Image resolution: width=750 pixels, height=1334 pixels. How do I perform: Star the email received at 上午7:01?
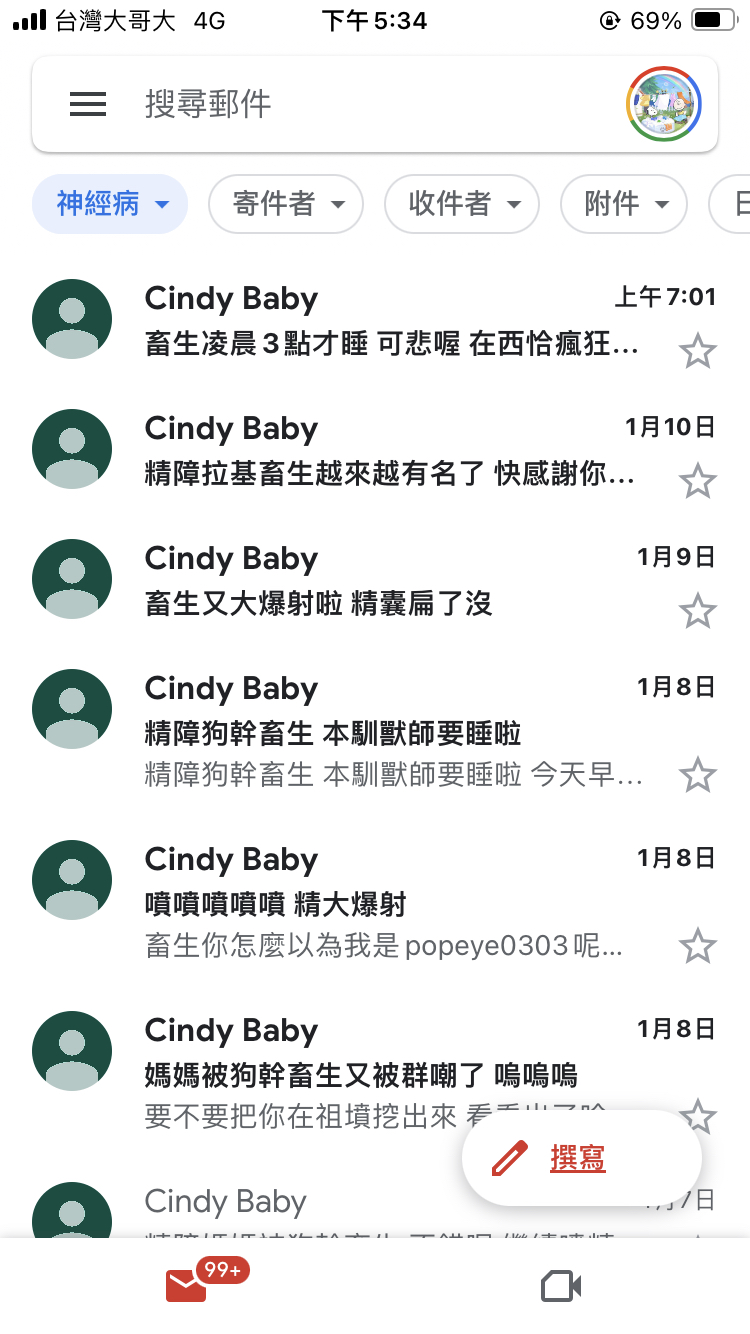tap(698, 351)
